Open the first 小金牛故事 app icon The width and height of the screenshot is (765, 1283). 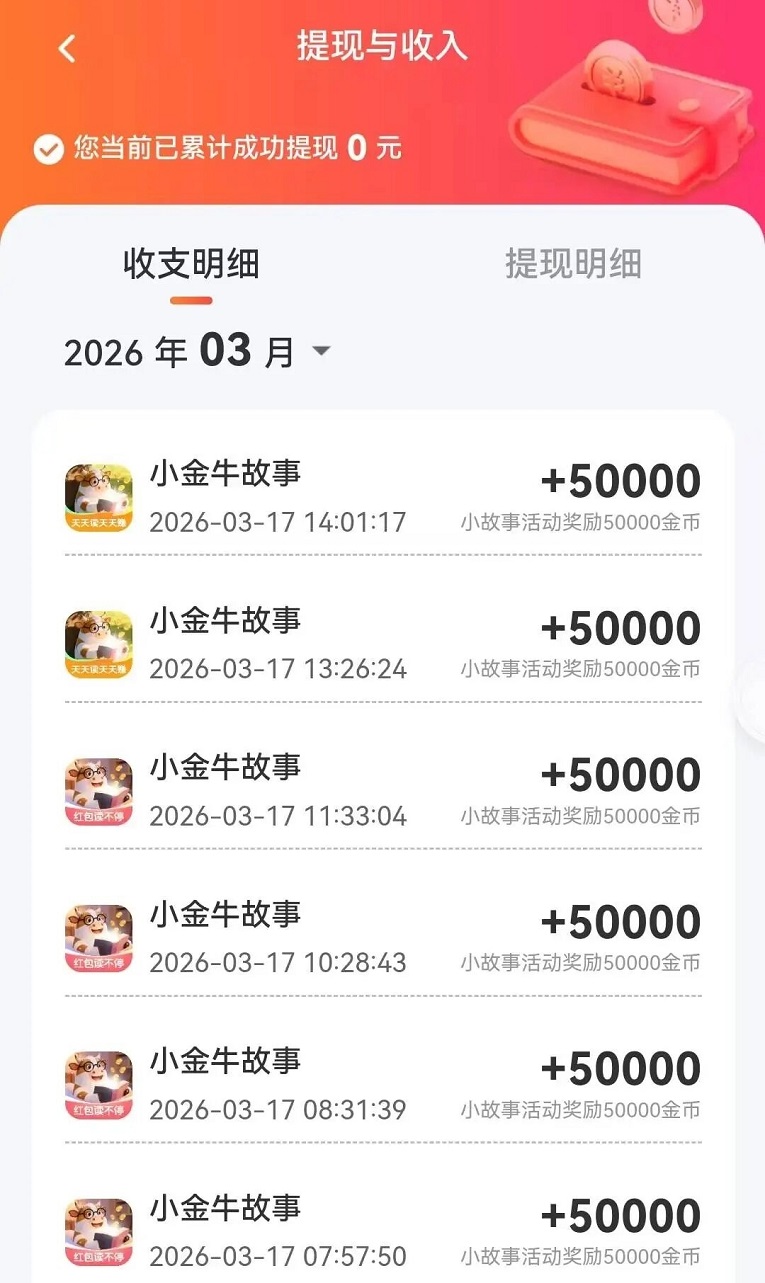(x=97, y=497)
